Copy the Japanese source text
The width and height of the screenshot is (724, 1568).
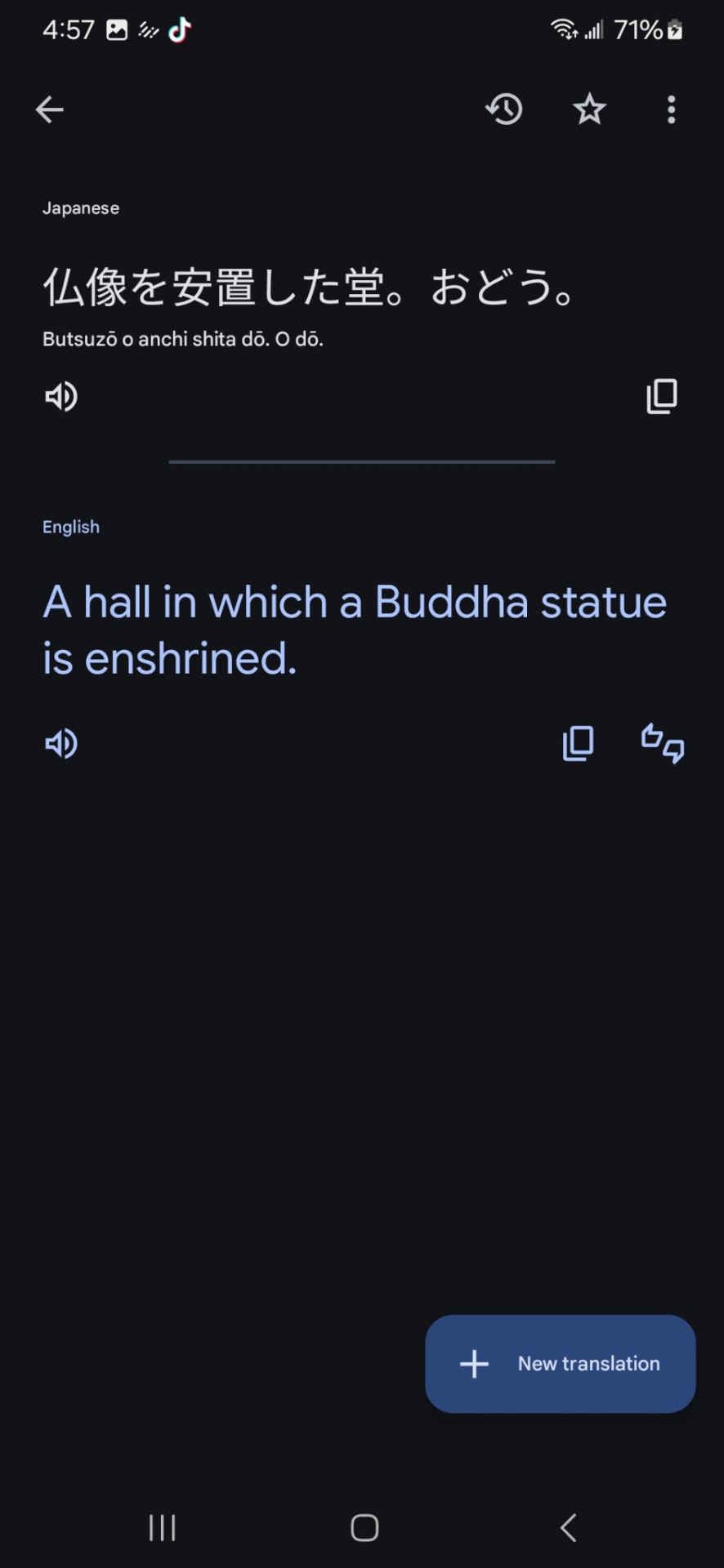click(662, 397)
